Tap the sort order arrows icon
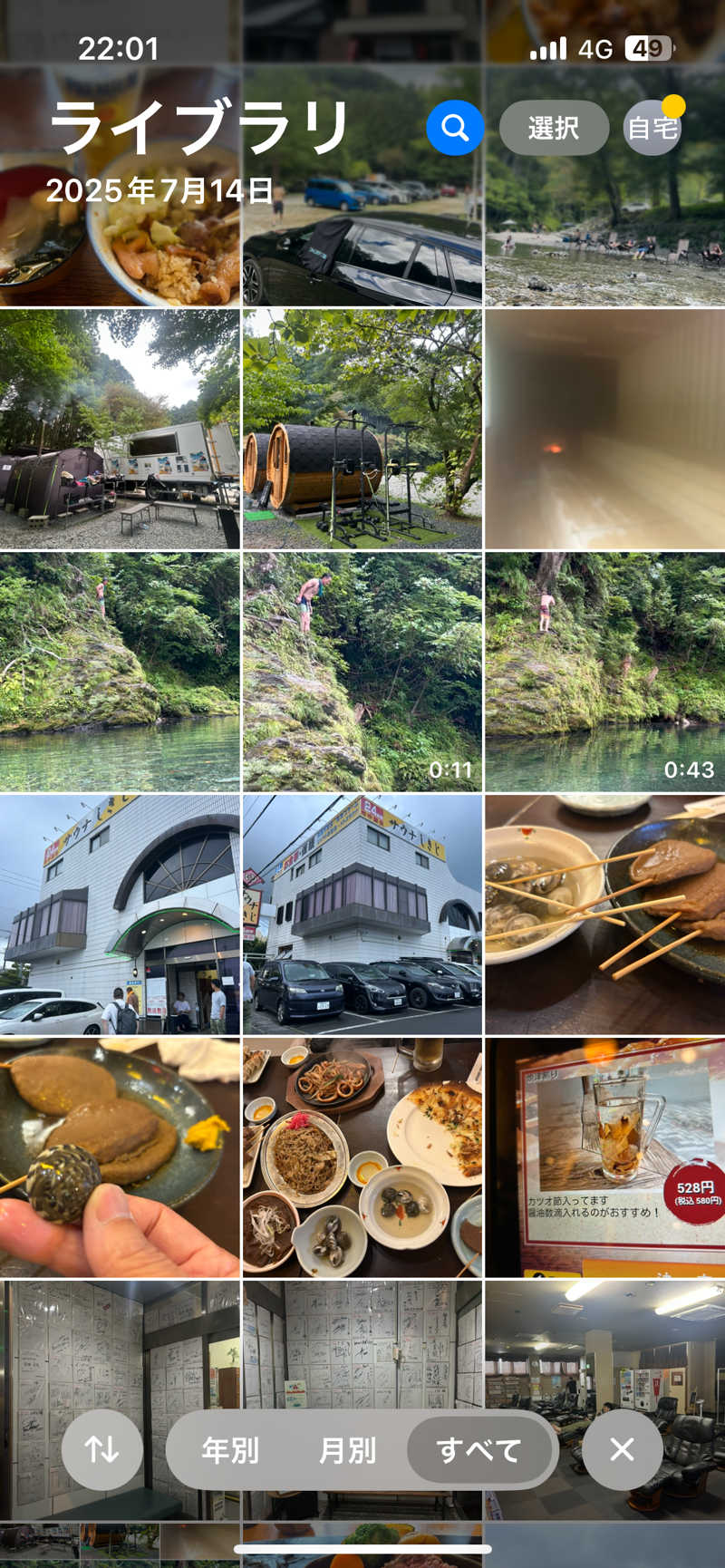 (101, 1449)
